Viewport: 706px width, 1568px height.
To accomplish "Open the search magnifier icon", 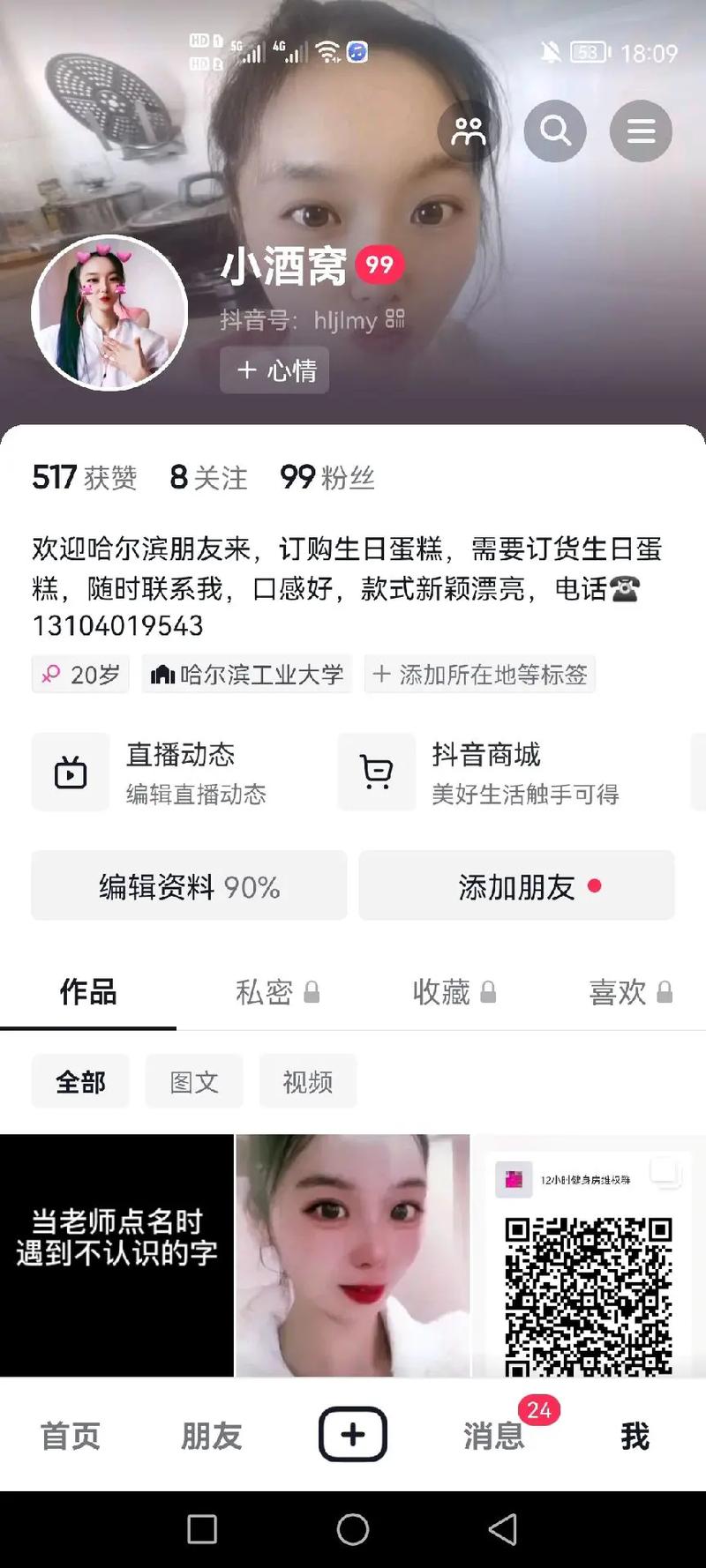I will pos(555,131).
